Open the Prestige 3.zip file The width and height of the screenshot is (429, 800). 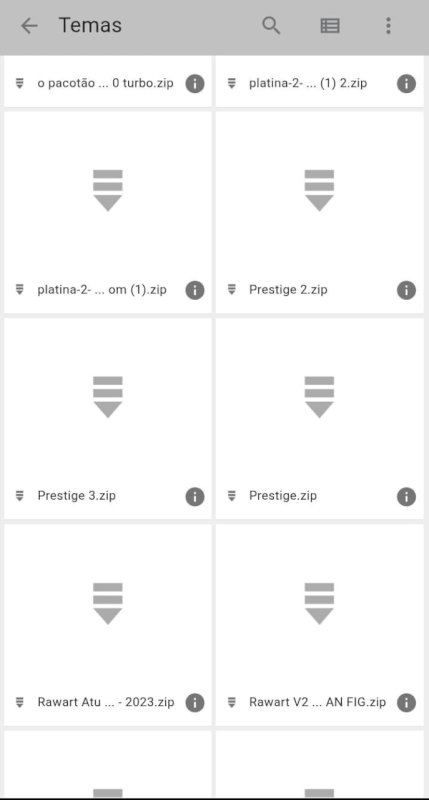tap(108, 418)
